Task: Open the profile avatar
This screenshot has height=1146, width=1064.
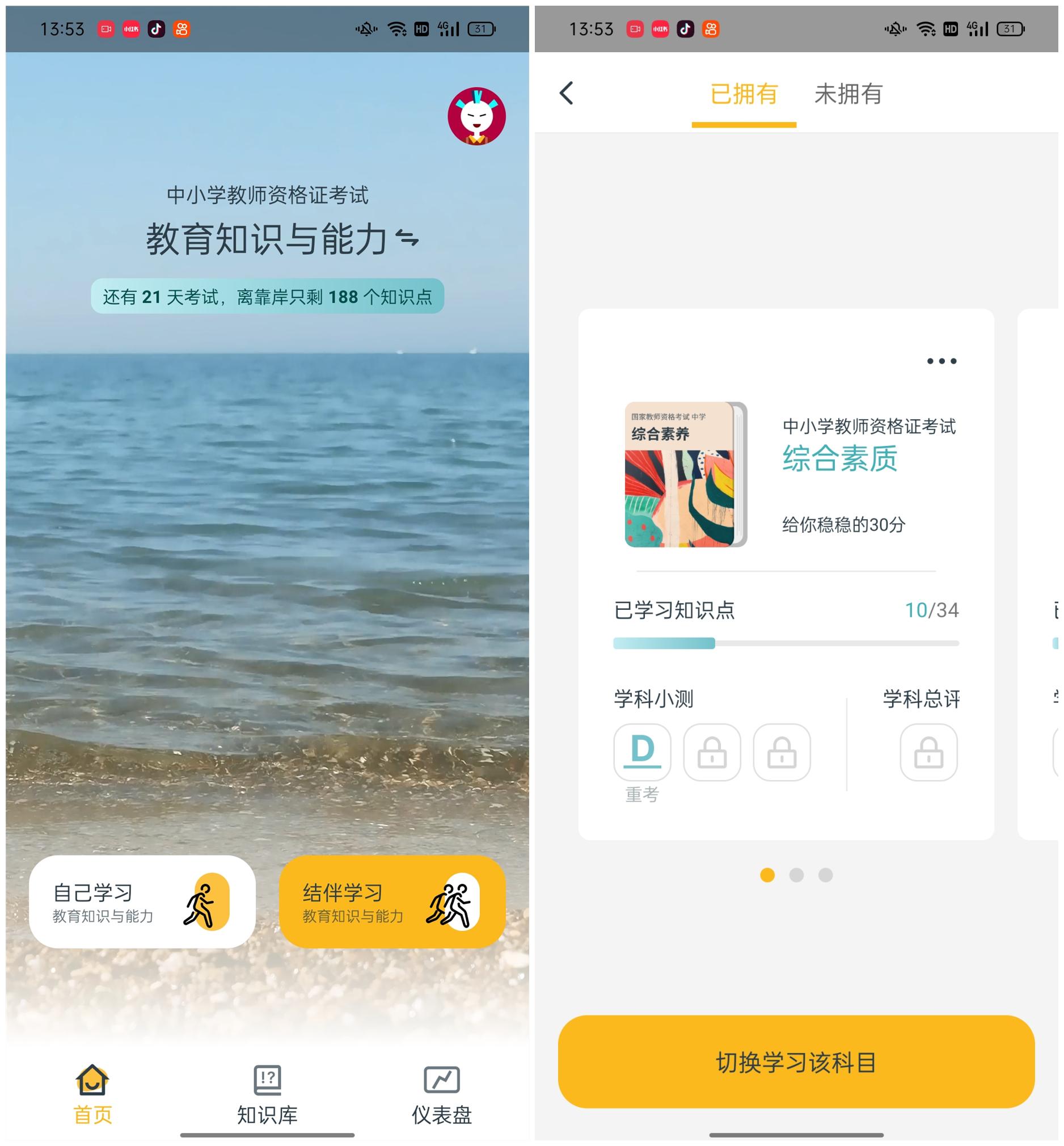Action: (x=476, y=116)
